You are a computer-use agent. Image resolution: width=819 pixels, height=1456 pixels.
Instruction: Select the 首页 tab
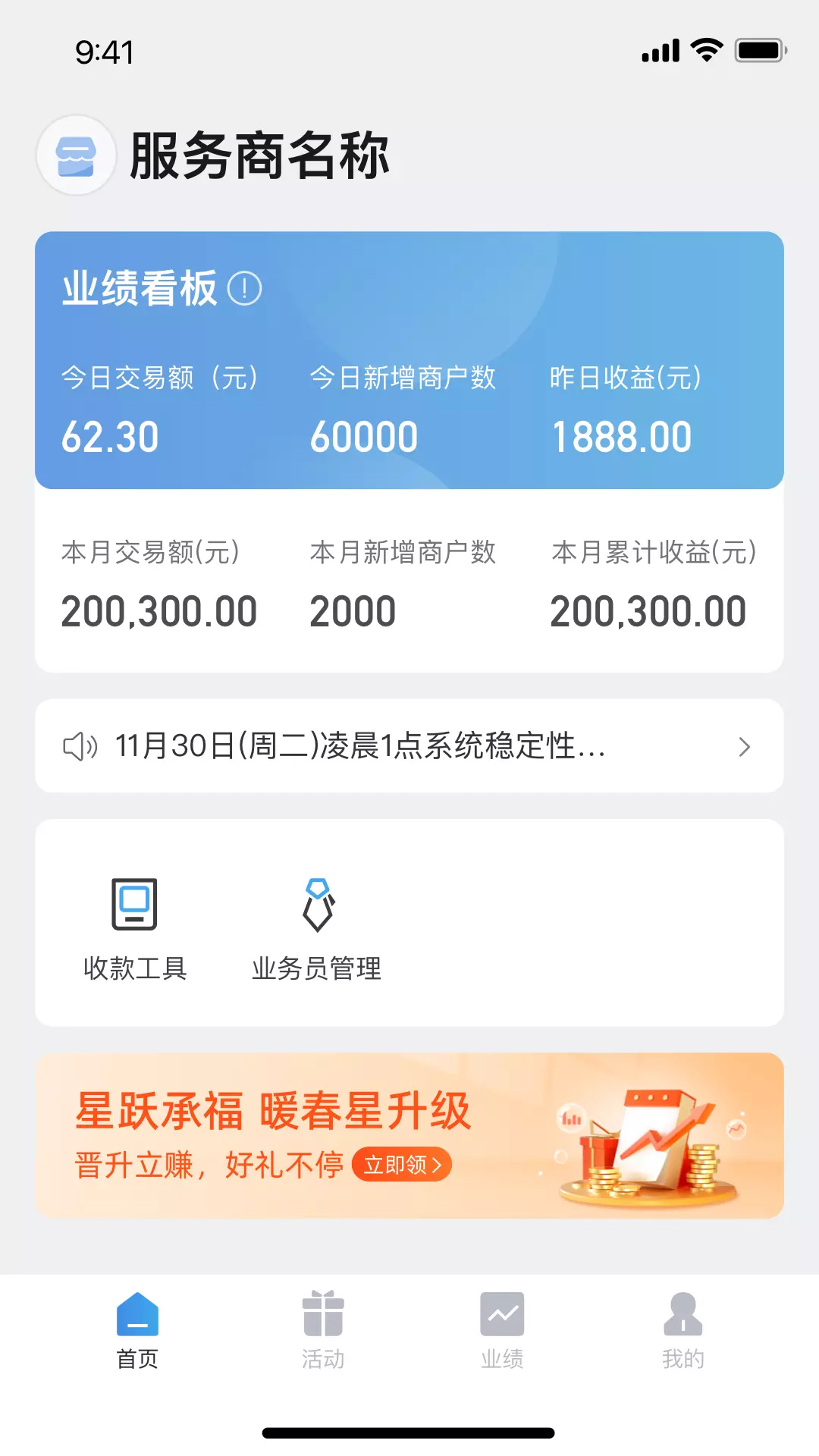pyautogui.click(x=137, y=1330)
